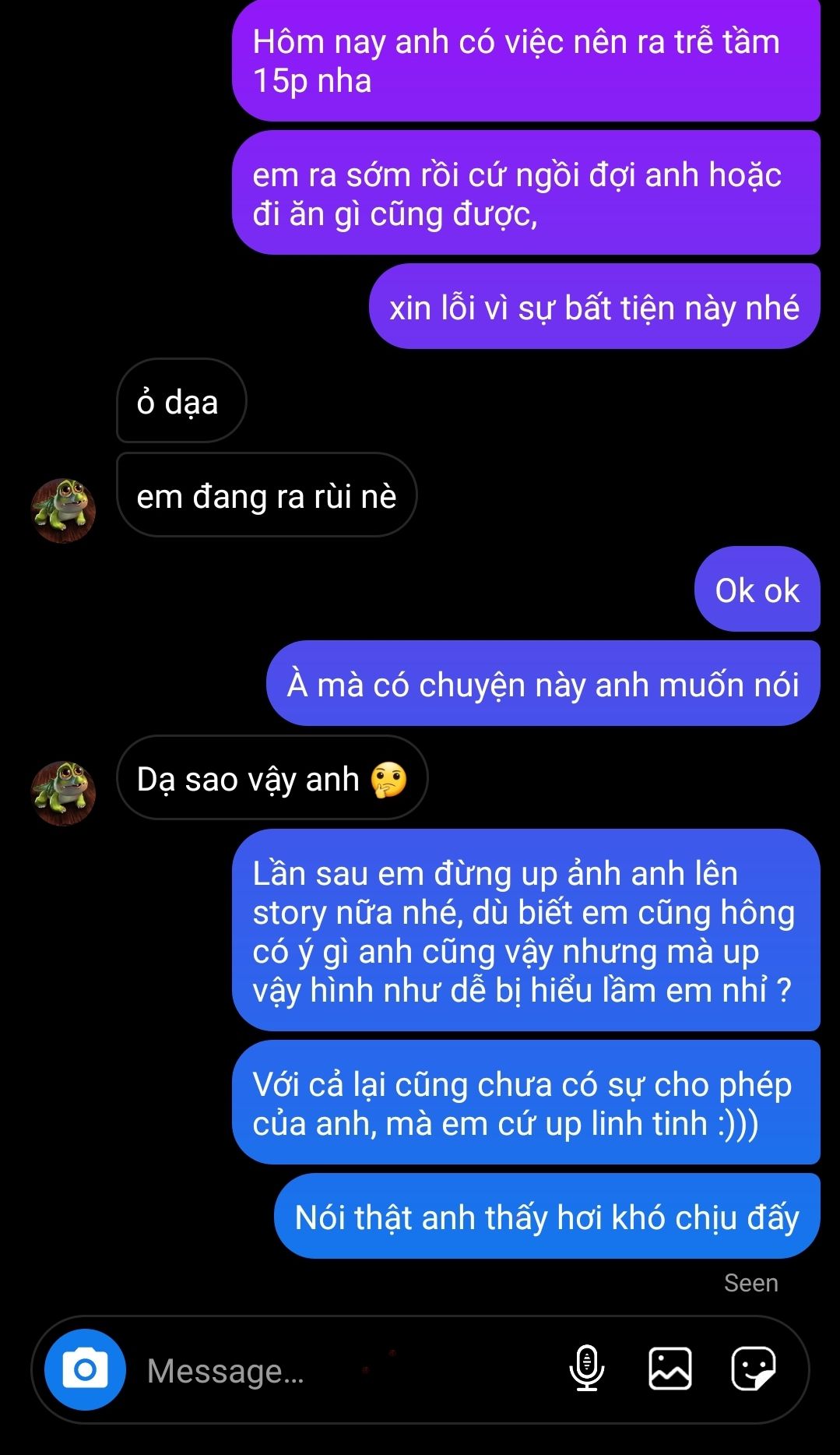Record a voice message with the microphone
Screen dimensions: 840x1455
(587, 1369)
